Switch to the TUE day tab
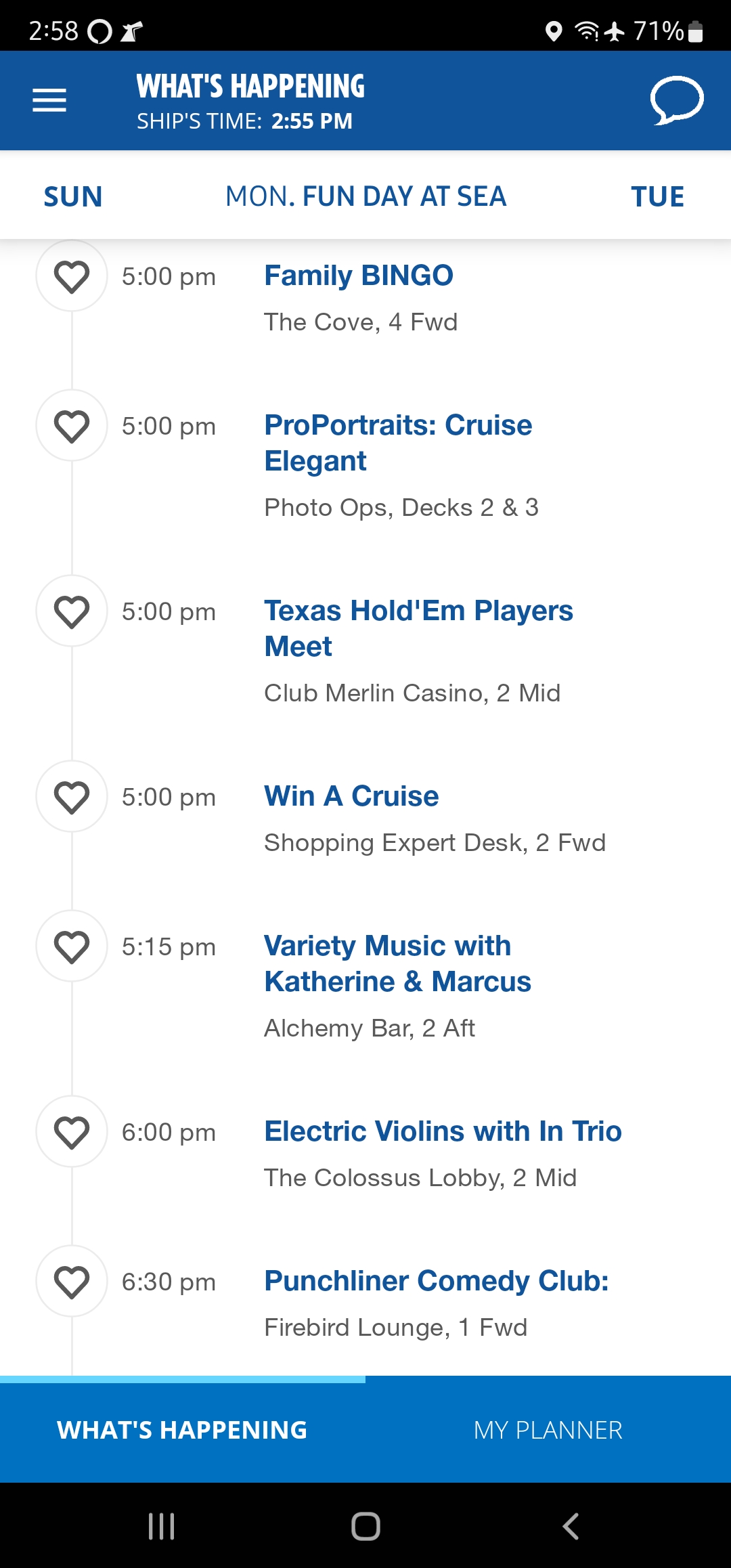731x1568 pixels. [657, 197]
